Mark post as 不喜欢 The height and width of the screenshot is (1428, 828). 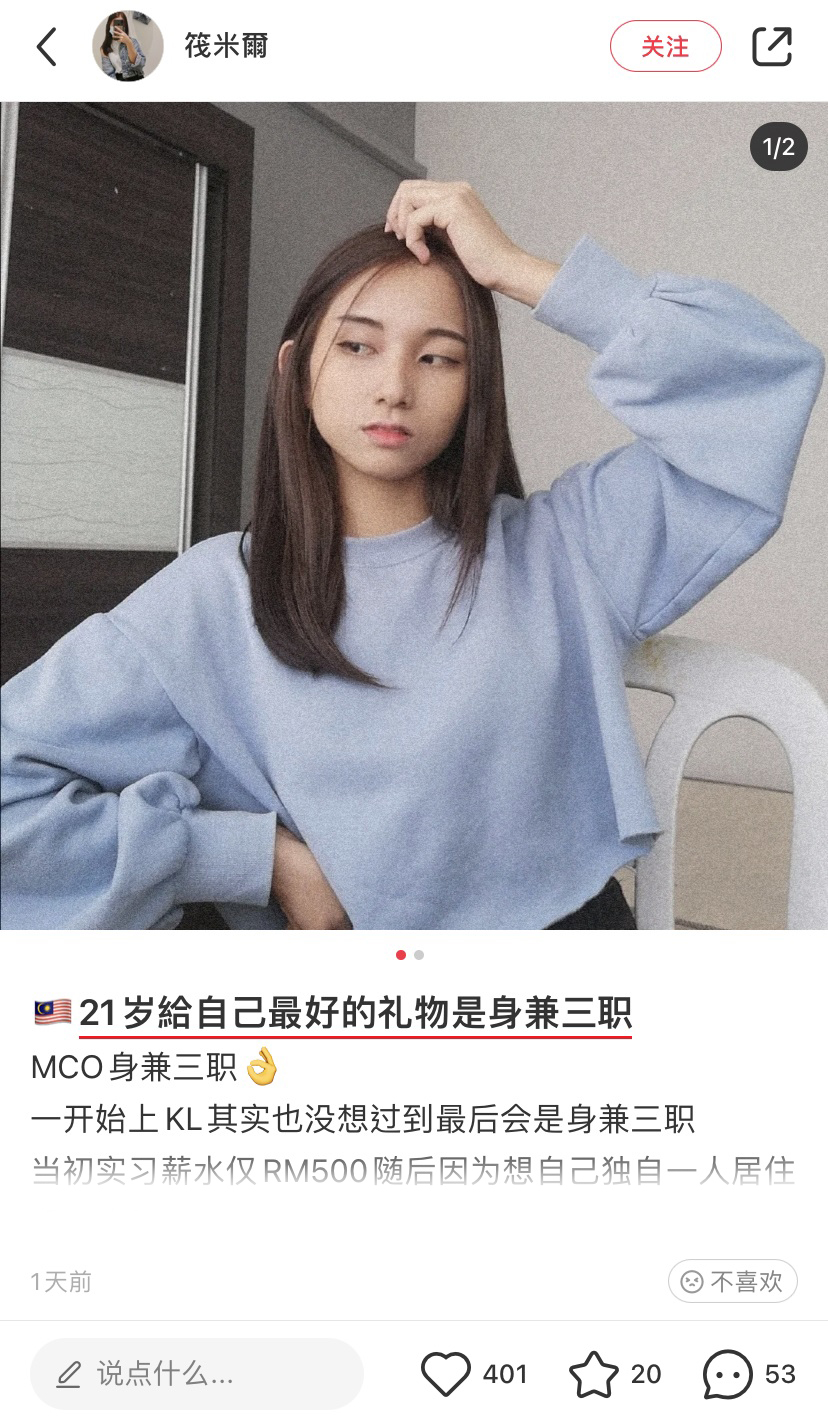[732, 1281]
